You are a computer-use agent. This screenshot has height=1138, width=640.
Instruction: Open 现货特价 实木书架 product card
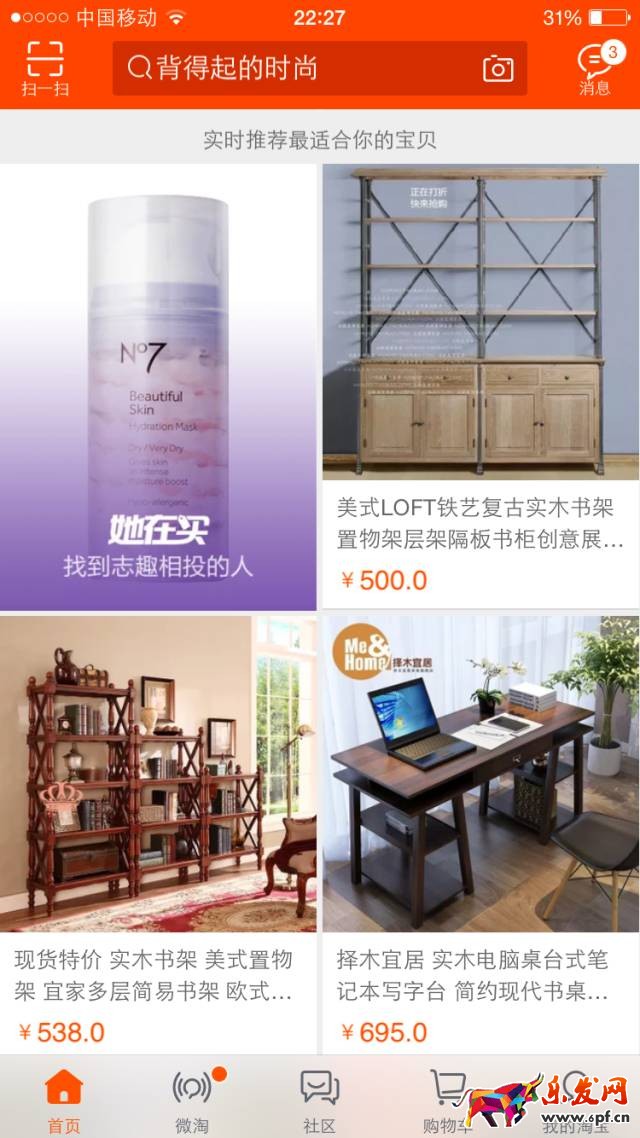158,835
